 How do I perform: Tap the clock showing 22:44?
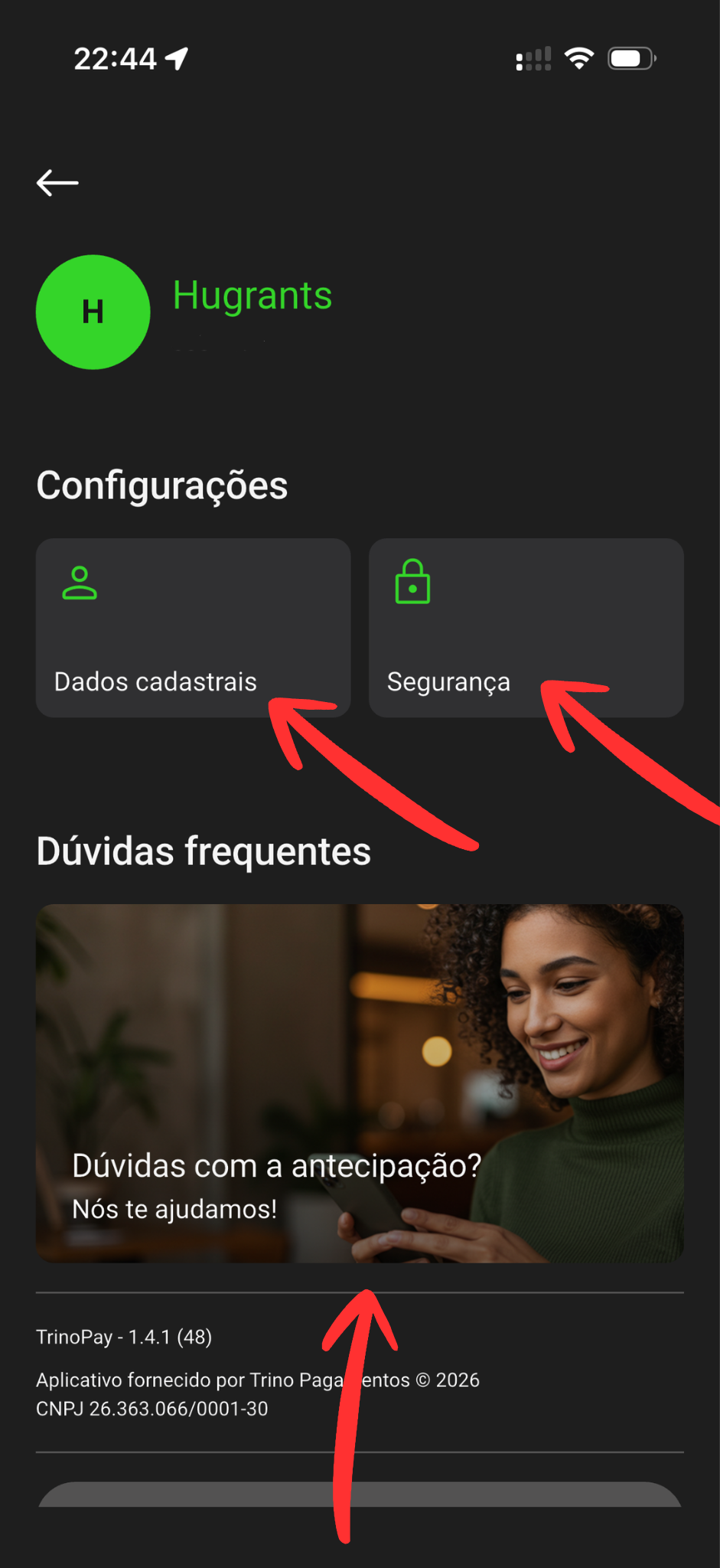point(113,57)
